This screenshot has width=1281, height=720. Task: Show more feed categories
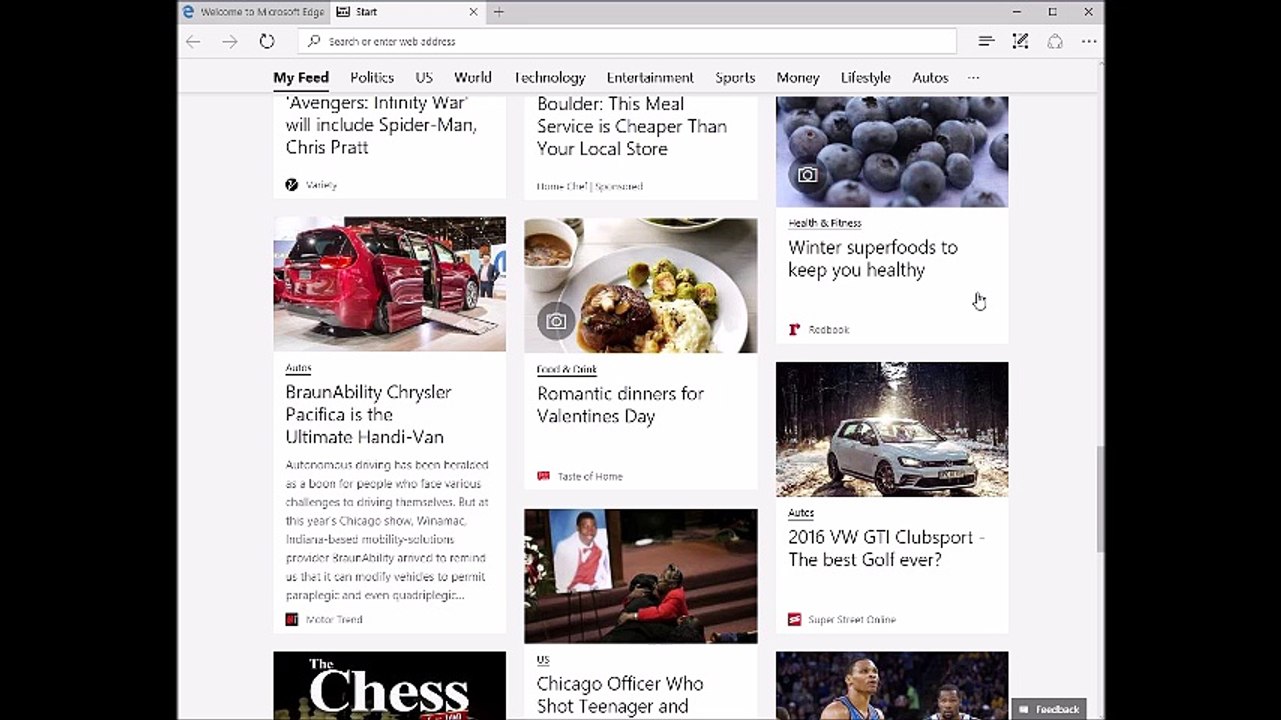(973, 78)
